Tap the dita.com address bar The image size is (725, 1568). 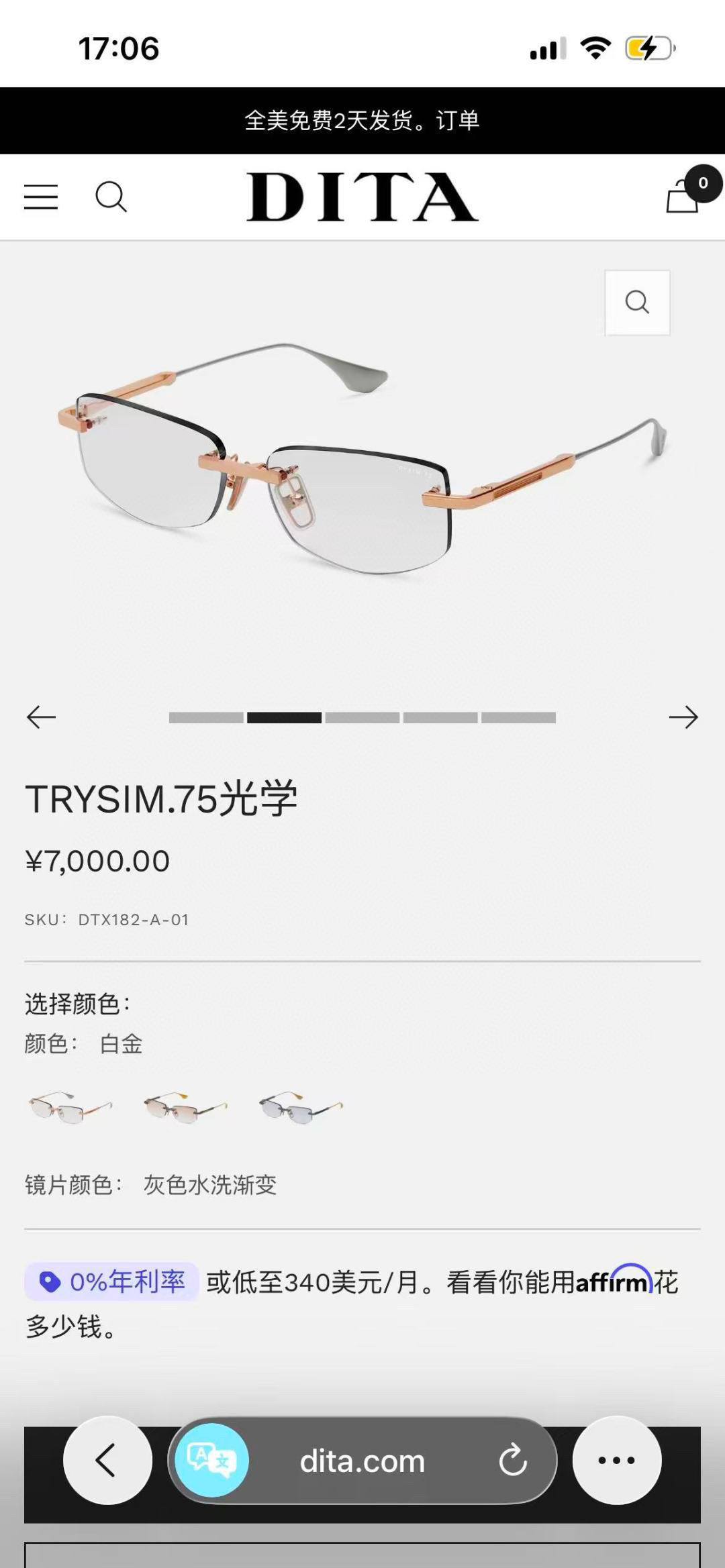[x=362, y=1461]
